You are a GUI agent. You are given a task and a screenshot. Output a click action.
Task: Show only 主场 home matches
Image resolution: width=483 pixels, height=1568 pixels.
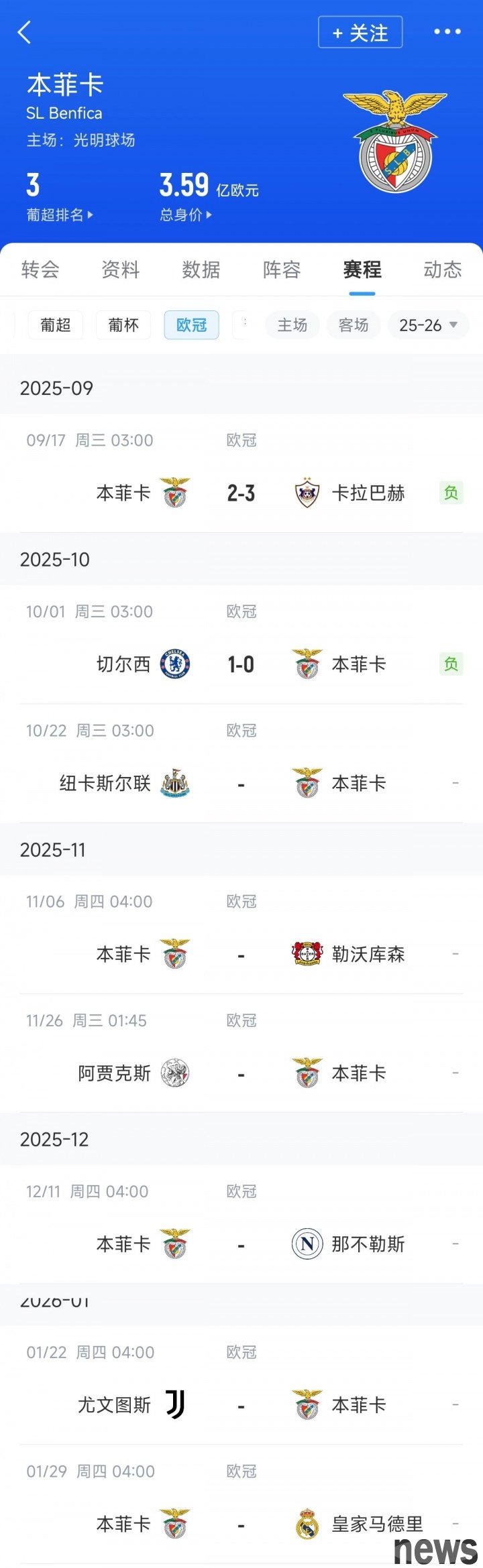click(292, 325)
